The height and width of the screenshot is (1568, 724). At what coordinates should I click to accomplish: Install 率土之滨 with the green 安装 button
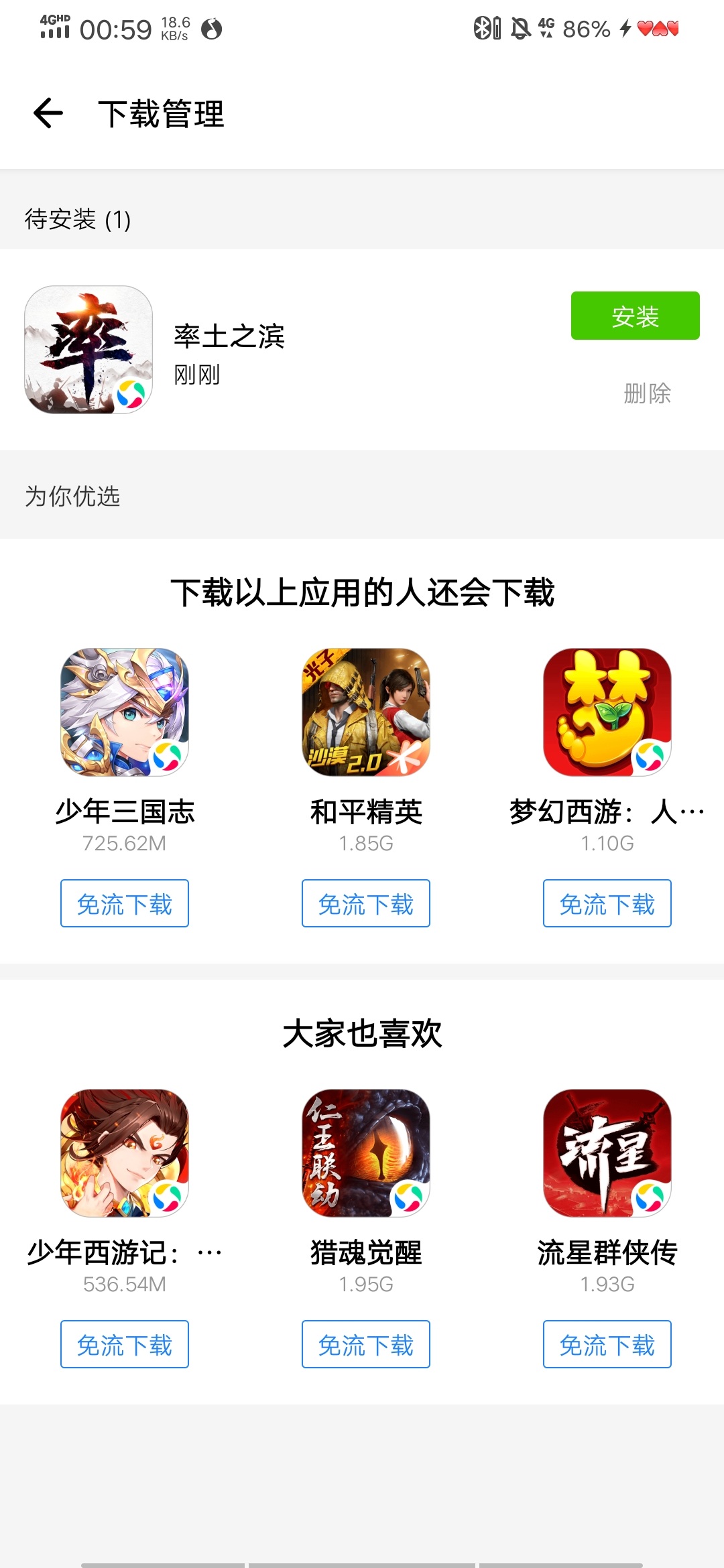635,316
